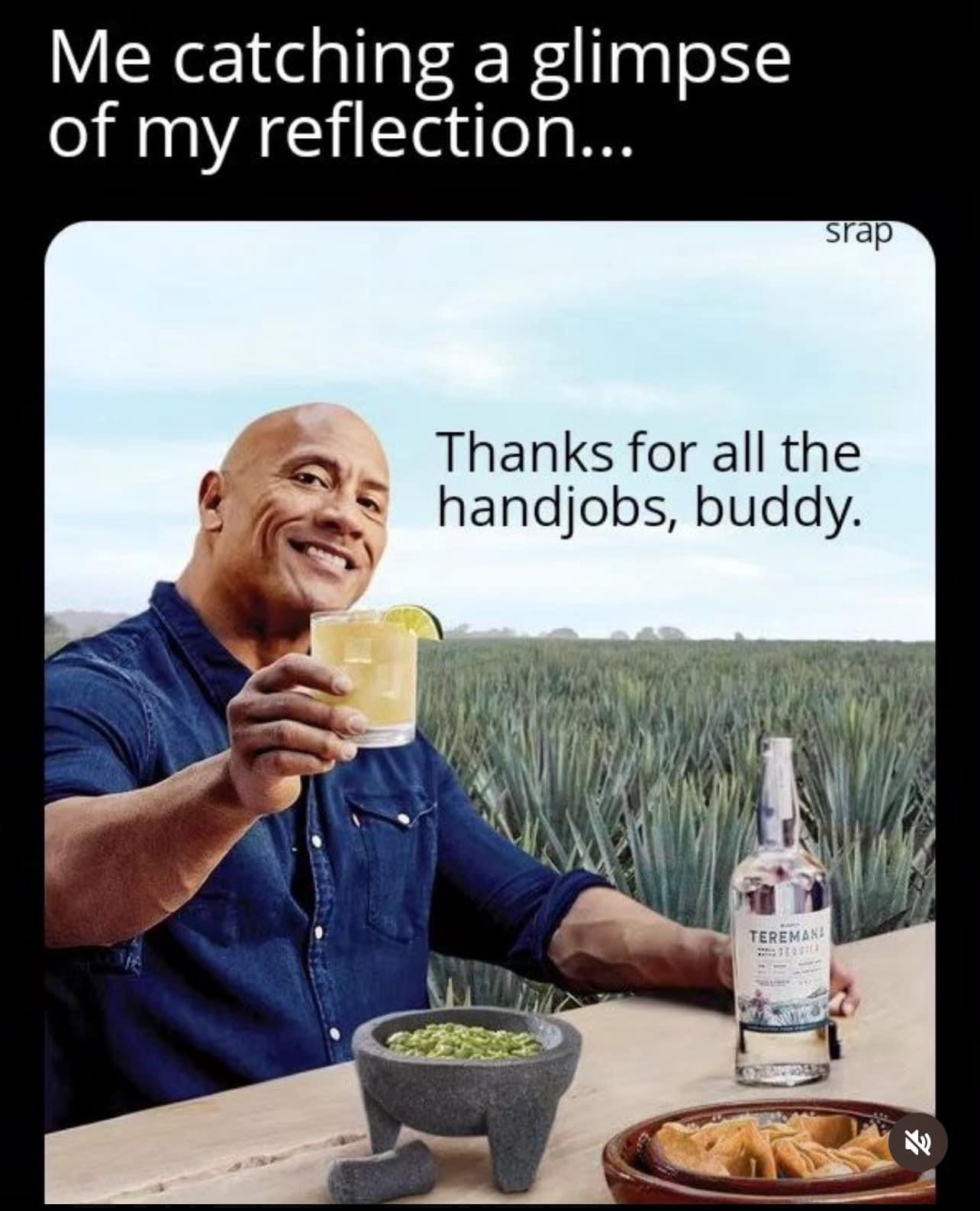Unmute the video sound

pos(917,1143)
